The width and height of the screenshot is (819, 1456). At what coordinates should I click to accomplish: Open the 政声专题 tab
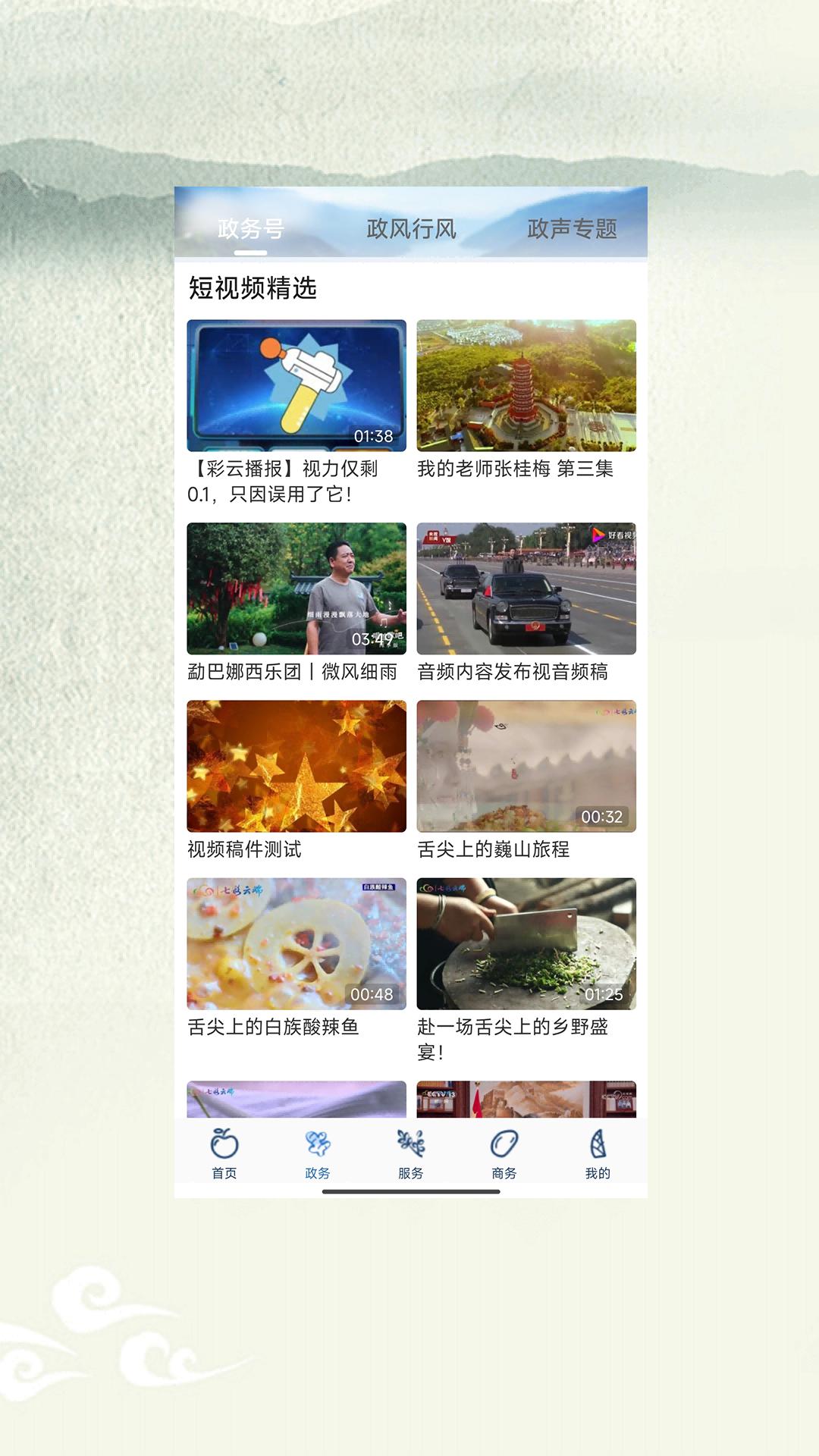(x=577, y=227)
